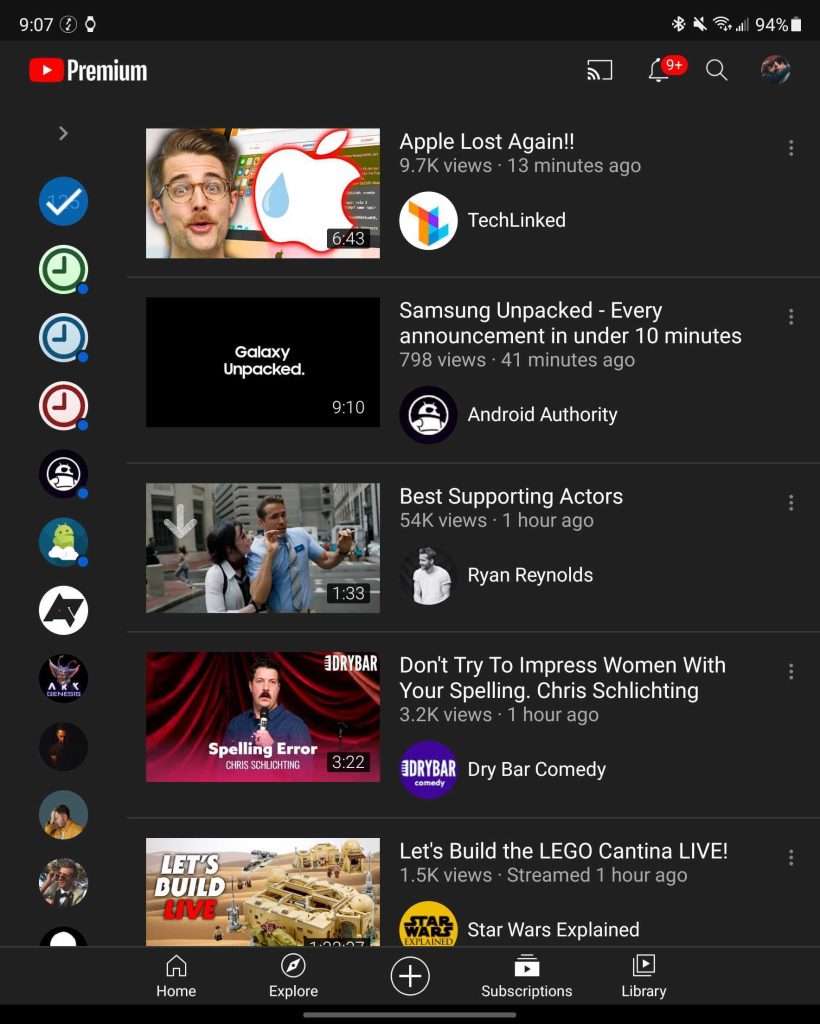Select the ARK Genesis channel in the sidebar
820x1024 pixels.
tap(63, 679)
